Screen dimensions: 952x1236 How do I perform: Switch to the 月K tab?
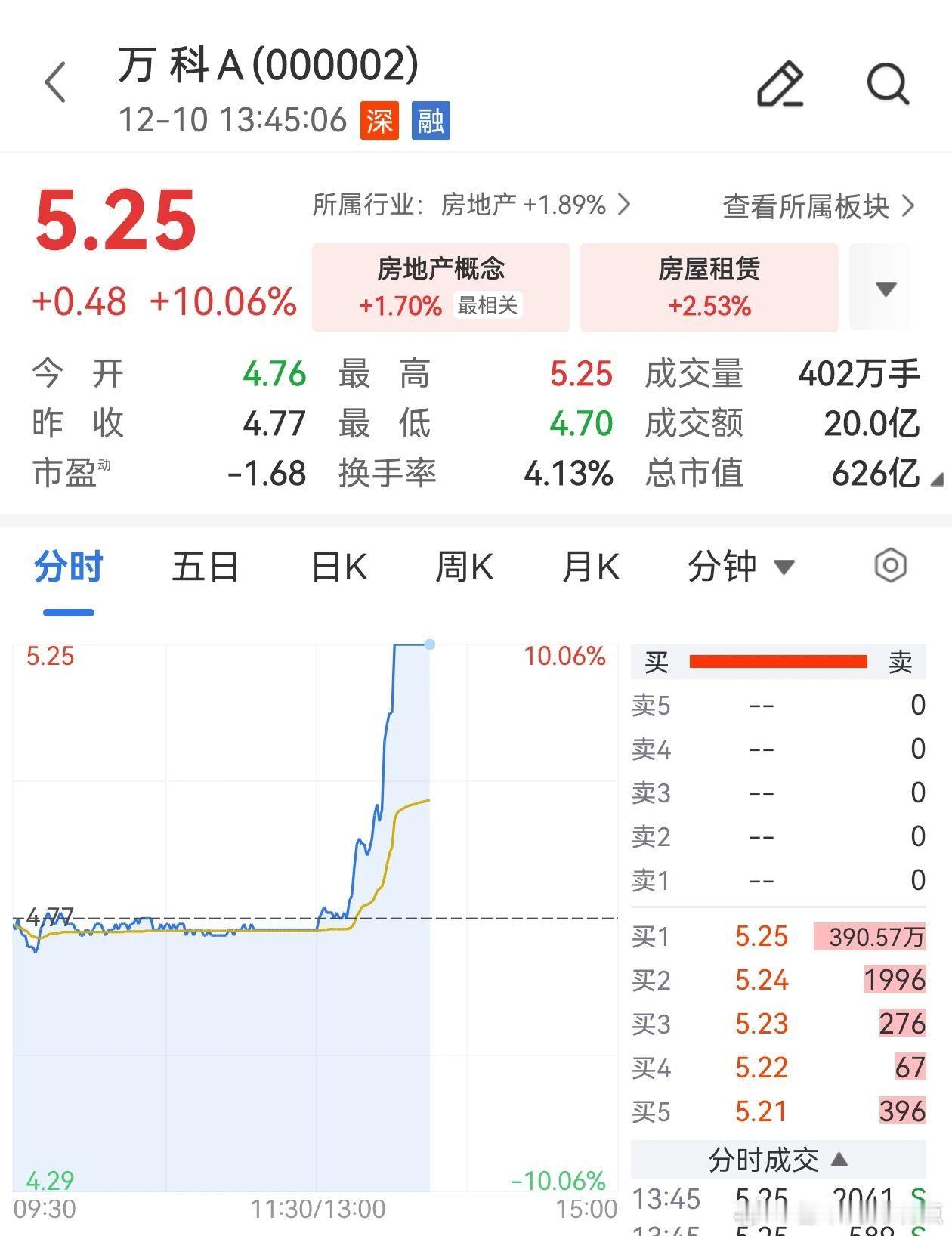click(590, 566)
